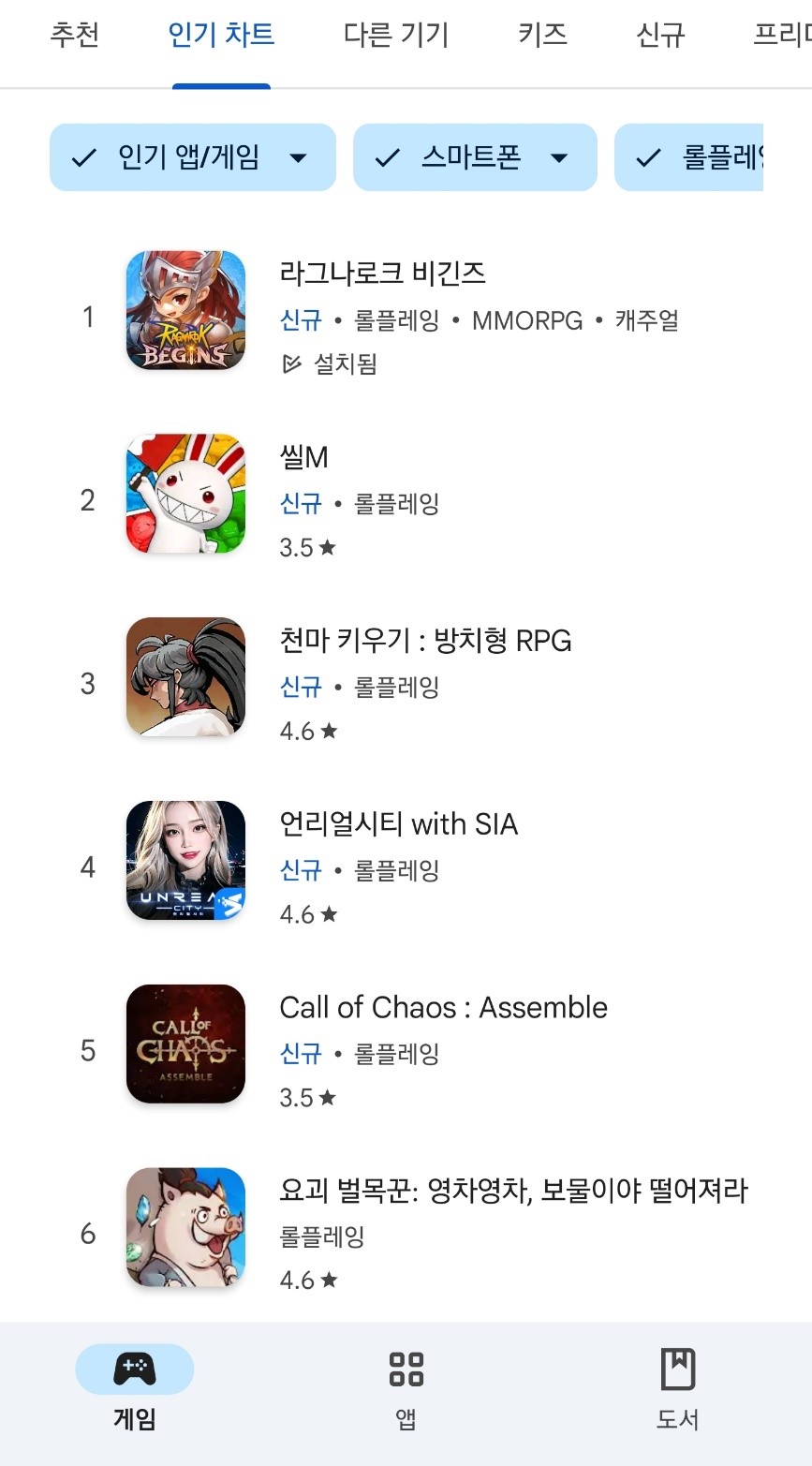Select the 천마 키우기 app icon
Image resolution: width=812 pixels, height=1466 pixels.
tap(185, 676)
